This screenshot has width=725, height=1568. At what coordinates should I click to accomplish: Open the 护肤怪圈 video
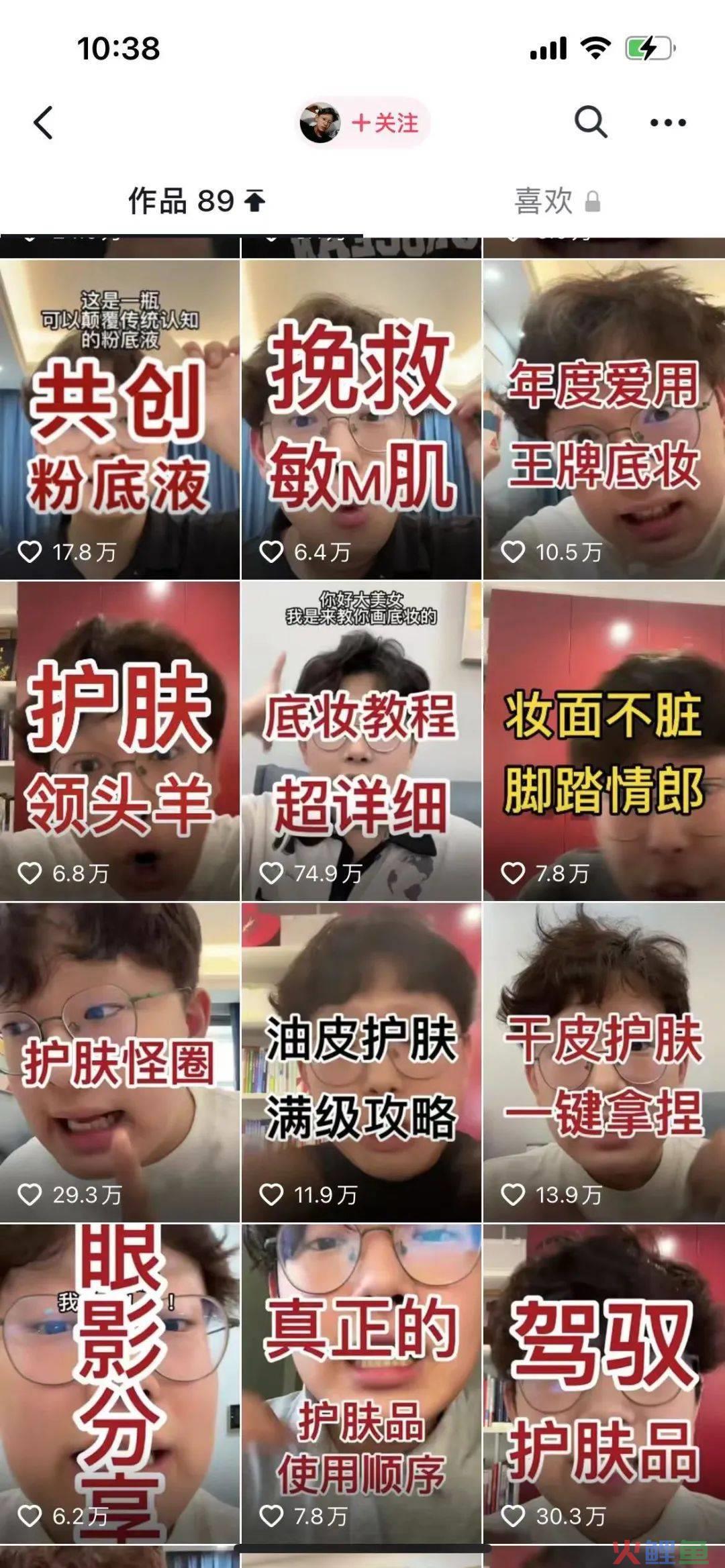[119, 1062]
